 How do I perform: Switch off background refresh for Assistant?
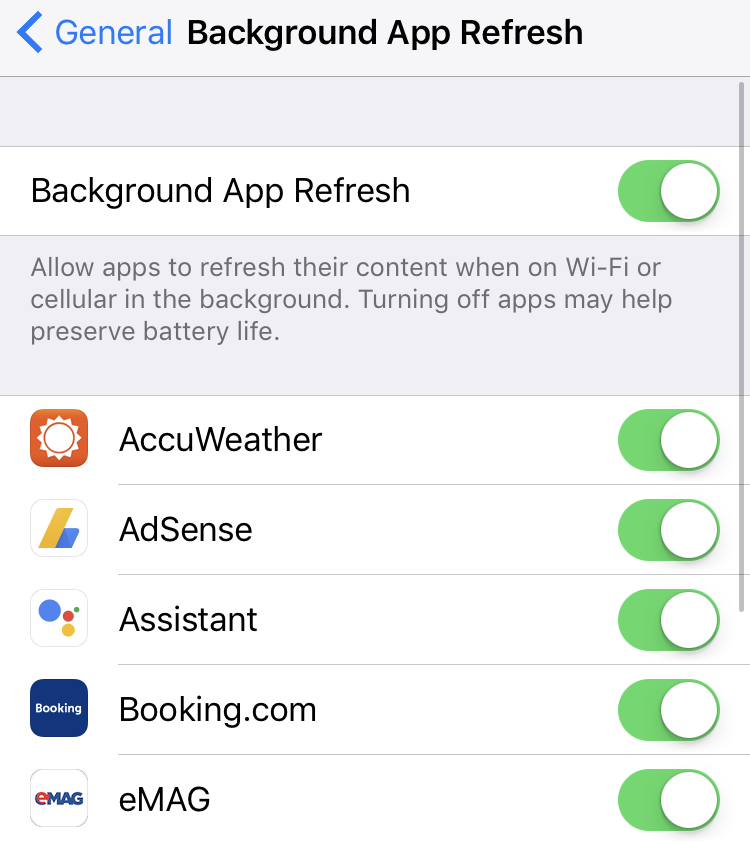click(x=668, y=620)
